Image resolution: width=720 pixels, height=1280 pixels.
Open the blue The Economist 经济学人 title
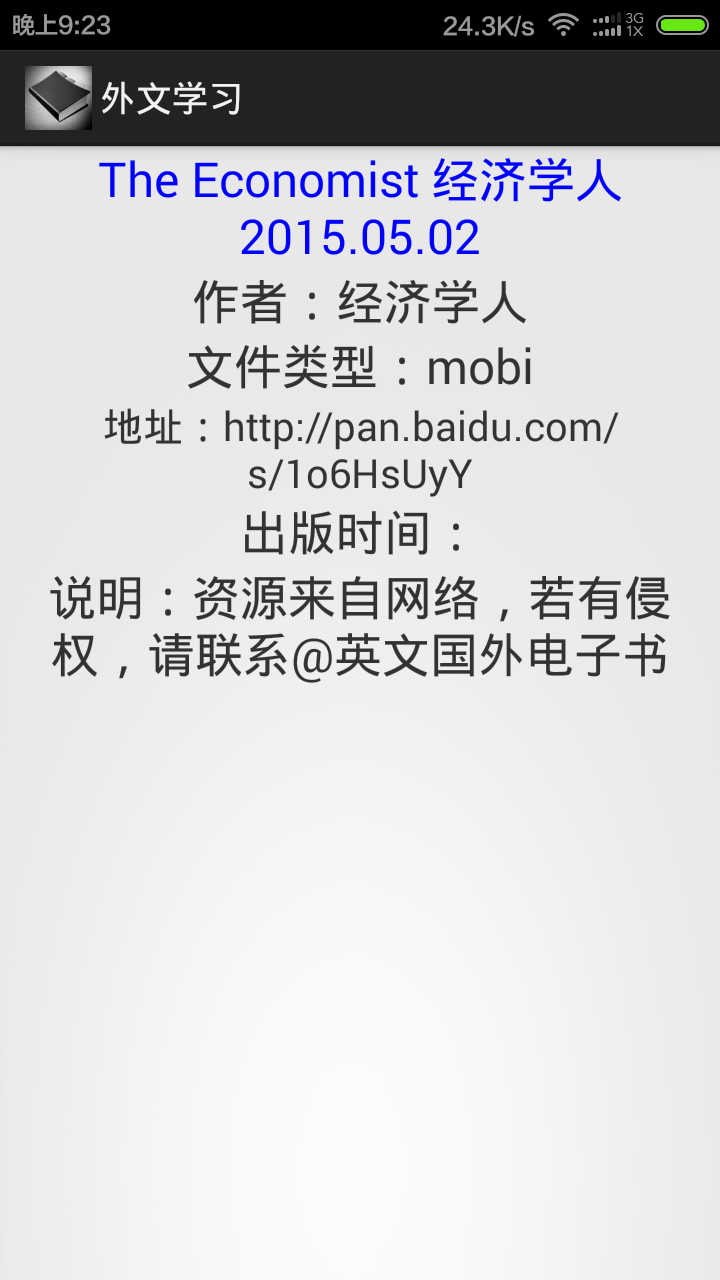(x=360, y=208)
